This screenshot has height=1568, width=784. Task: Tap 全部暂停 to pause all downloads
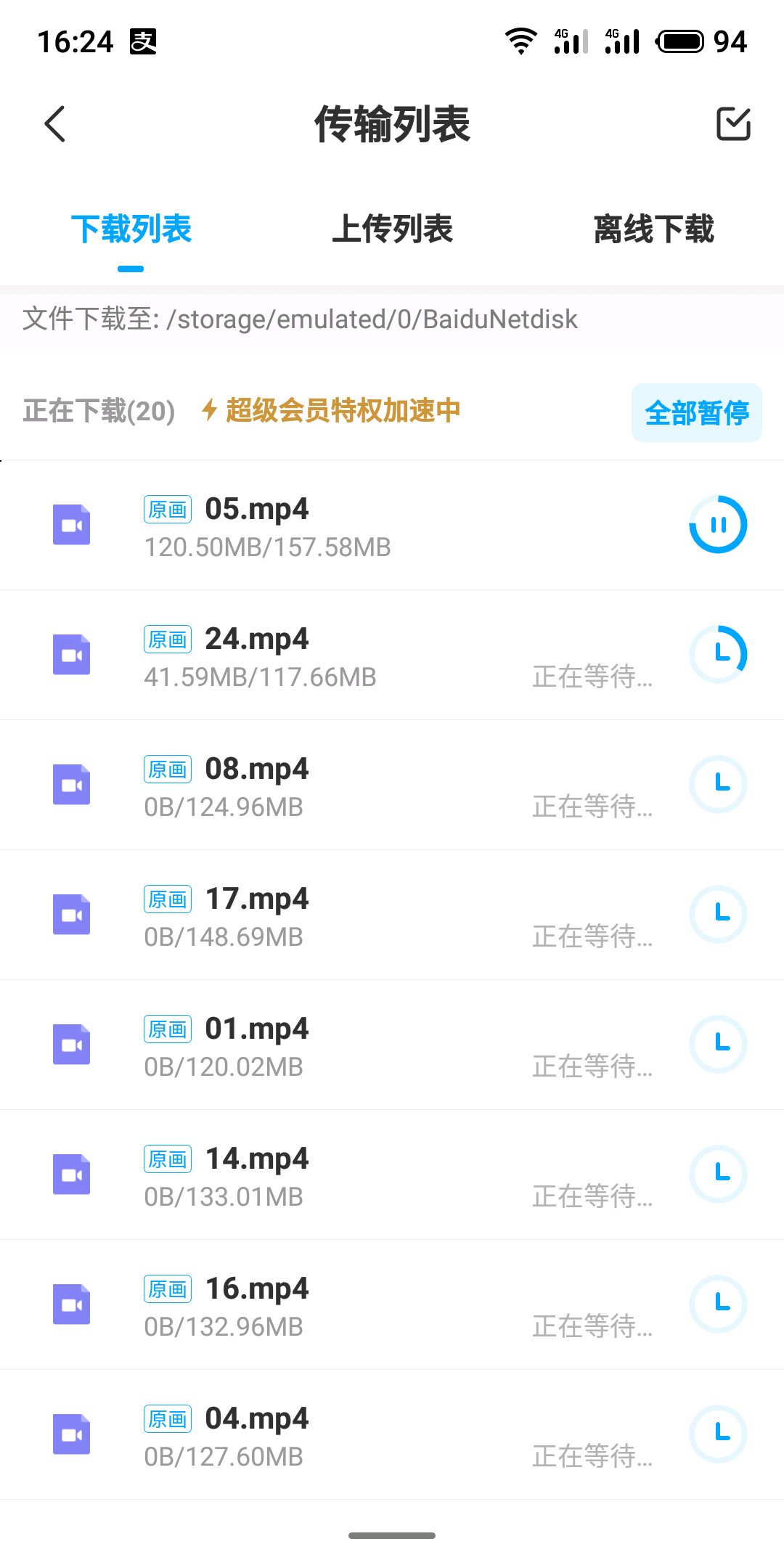[697, 412]
